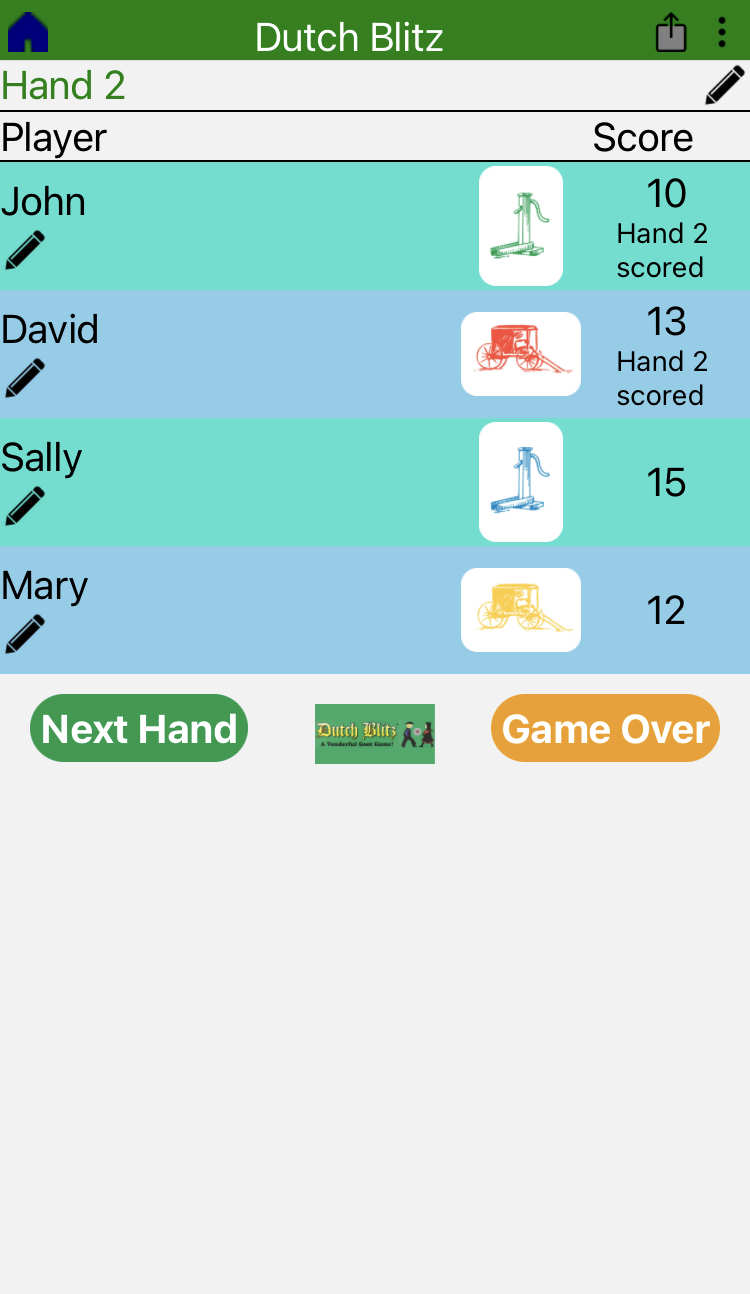Select John's green pump card
750x1294 pixels.
point(521,226)
